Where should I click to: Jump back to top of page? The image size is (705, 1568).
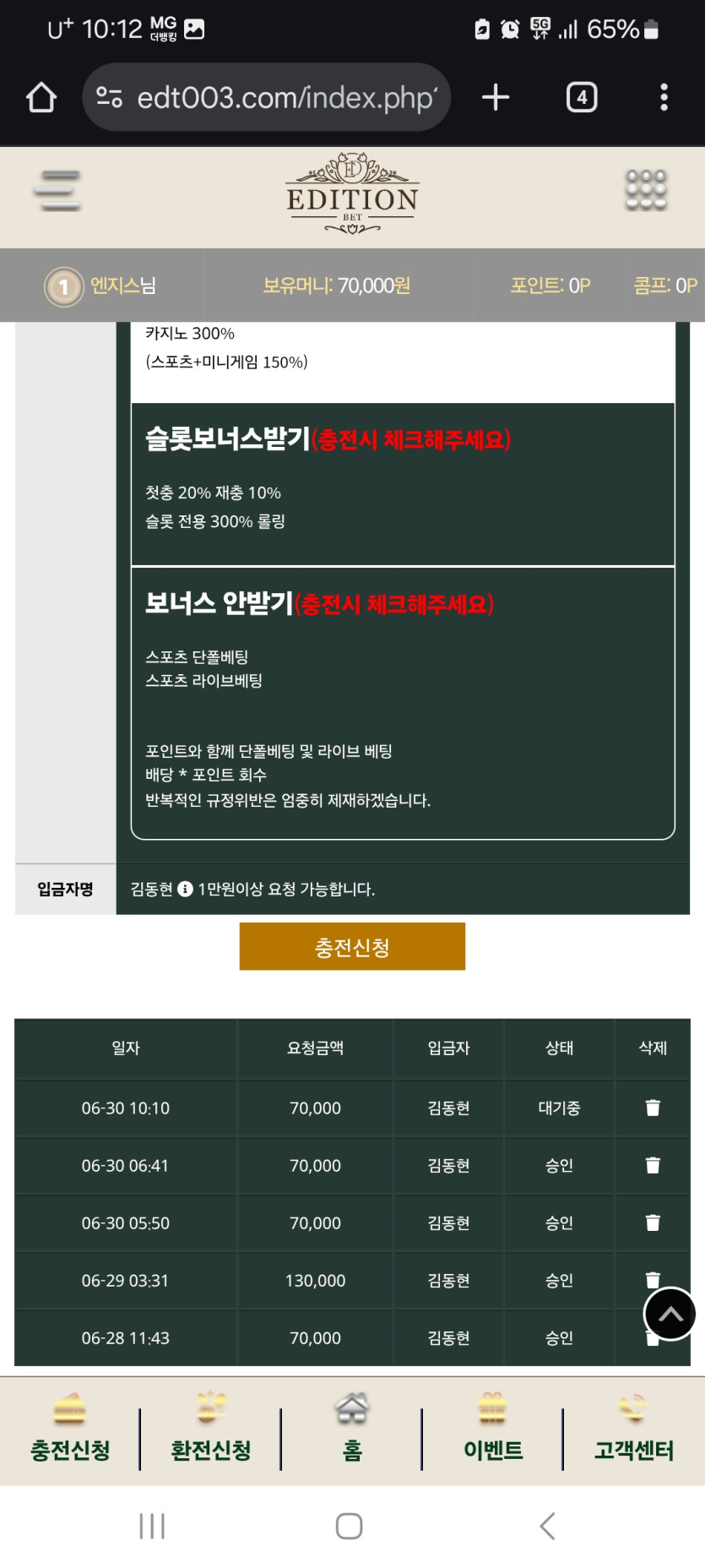coord(670,1314)
